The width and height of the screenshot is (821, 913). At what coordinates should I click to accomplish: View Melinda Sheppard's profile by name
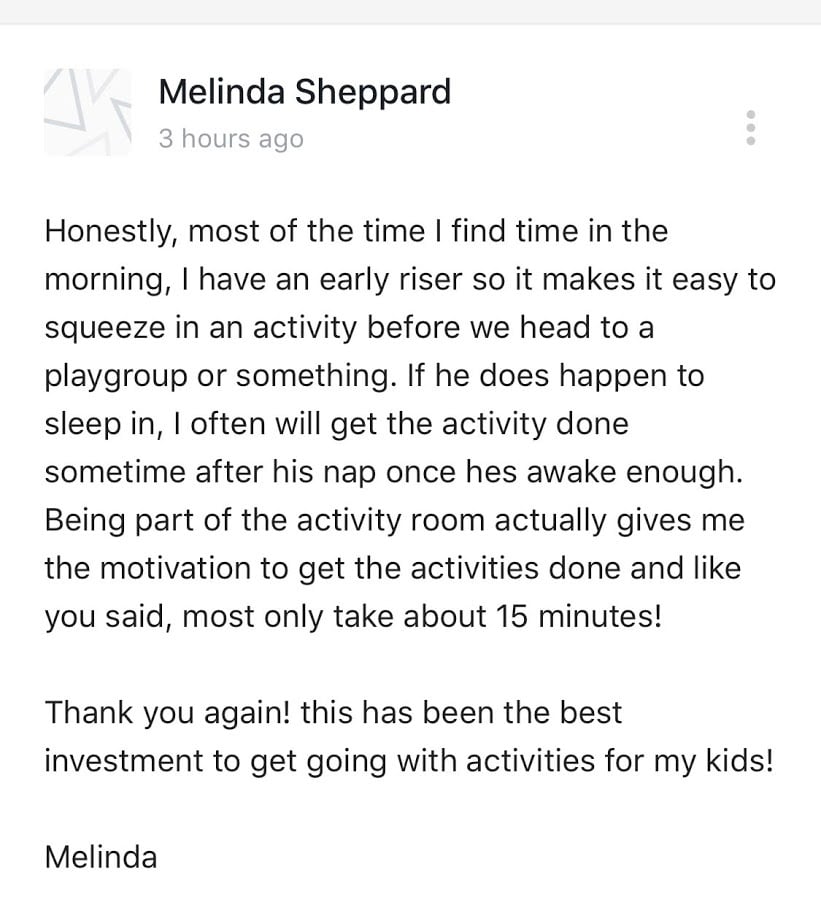pyautogui.click(x=304, y=92)
